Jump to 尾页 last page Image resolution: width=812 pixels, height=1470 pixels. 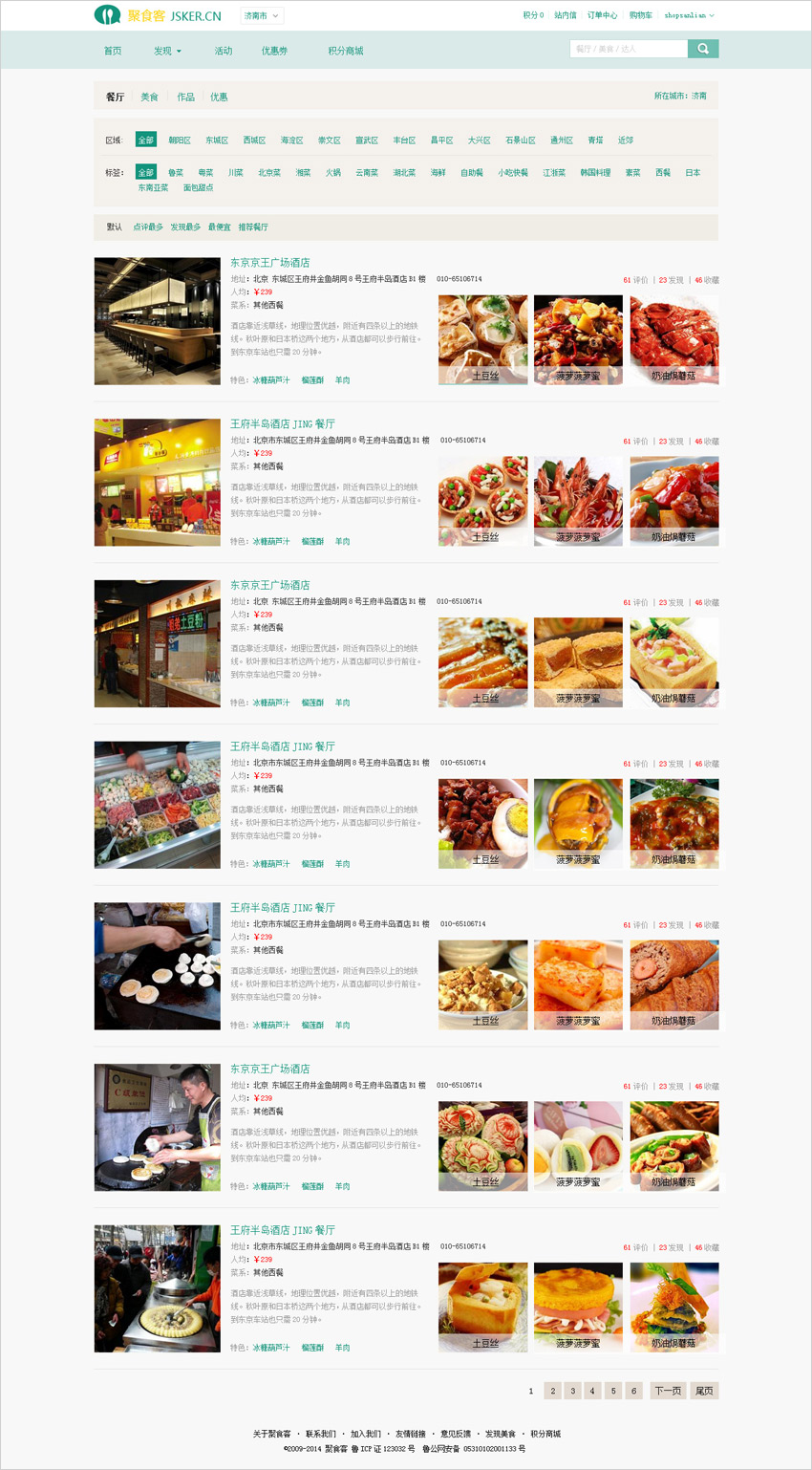tap(704, 1391)
